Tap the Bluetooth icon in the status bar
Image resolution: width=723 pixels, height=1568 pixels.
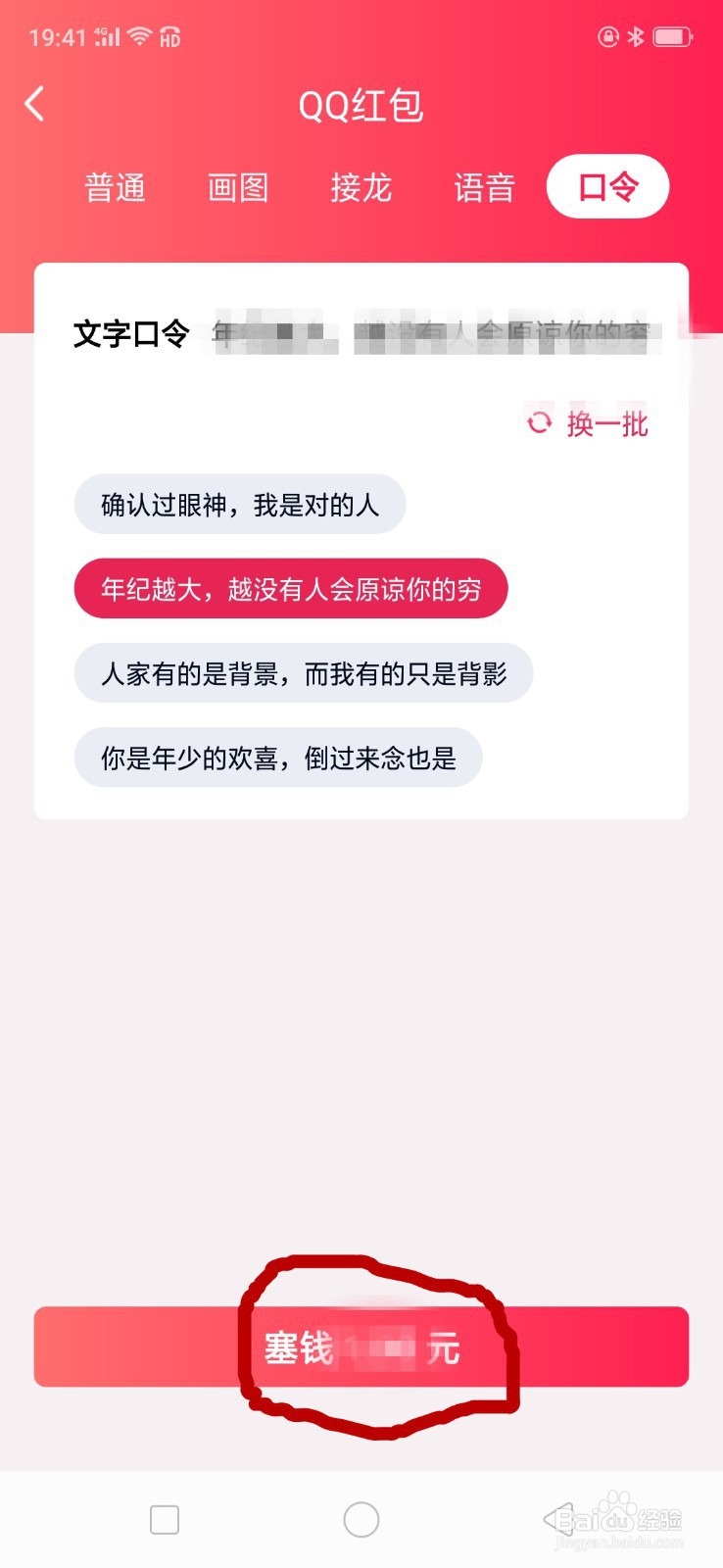pyautogui.click(x=635, y=36)
